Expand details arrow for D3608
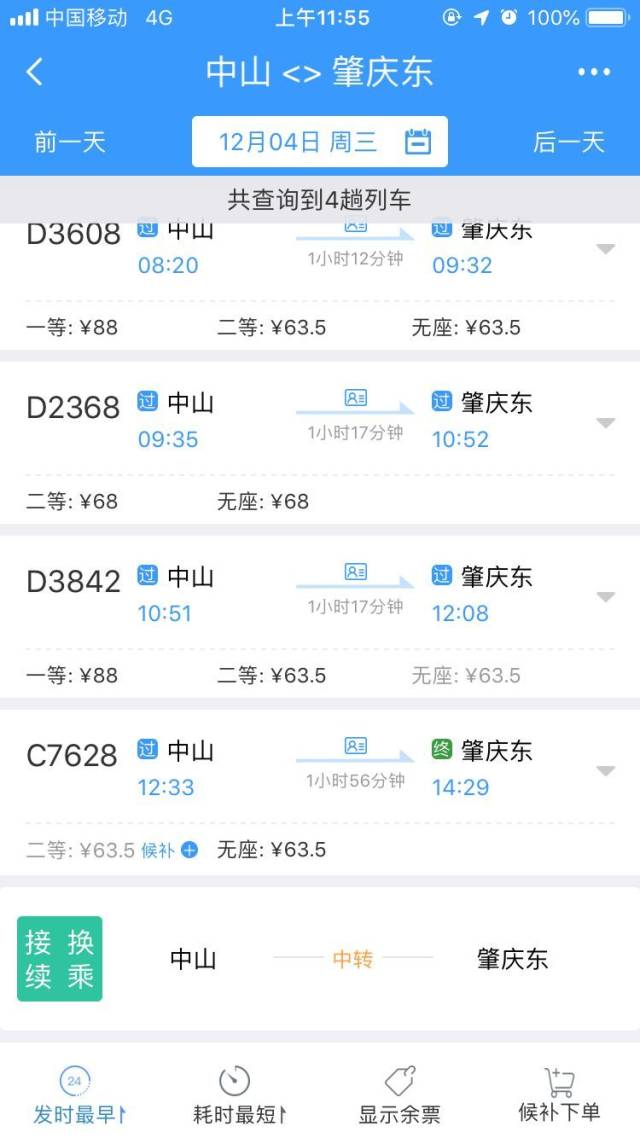This screenshot has height=1138, width=640. tap(605, 249)
